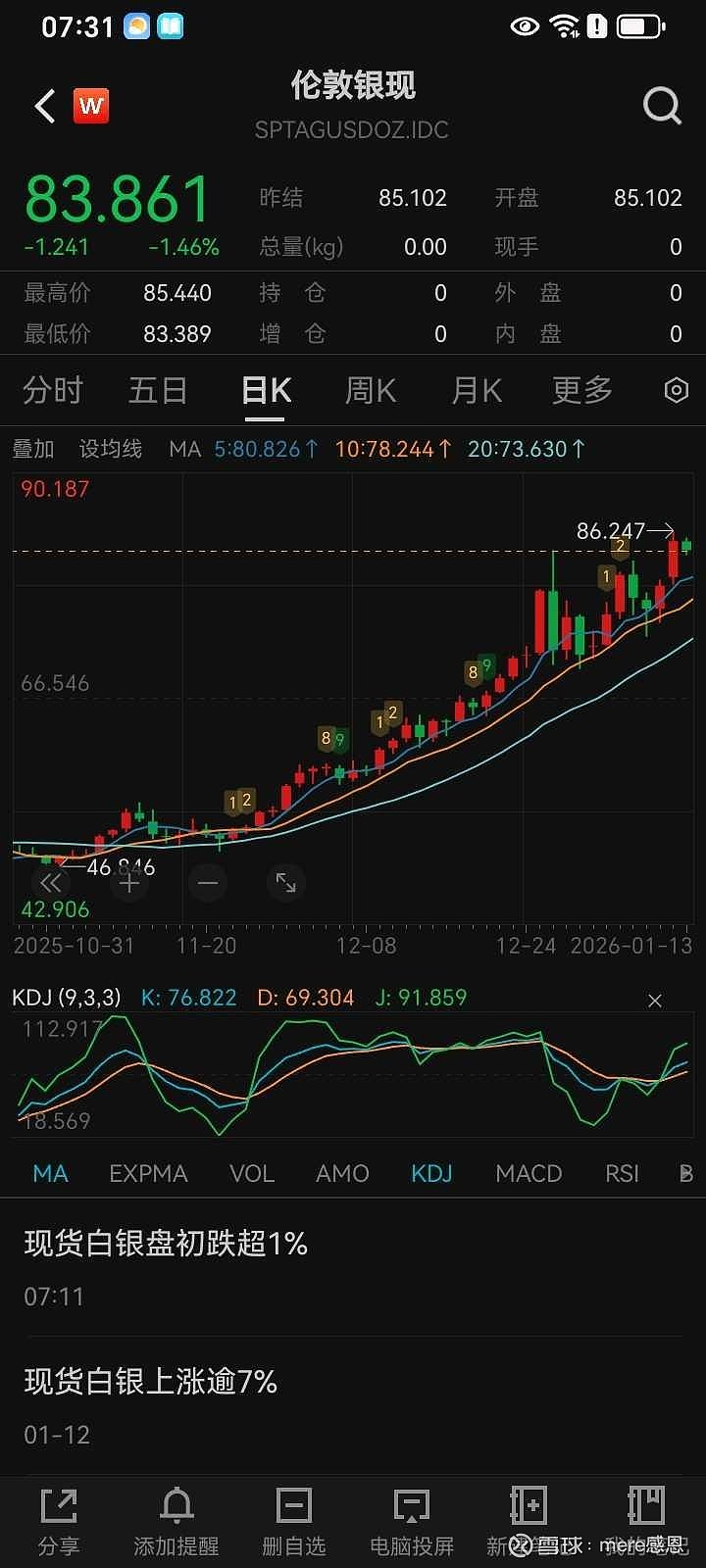706x1568 pixels.
Task: Open 更多 for additional chart periods
Action: (x=580, y=389)
